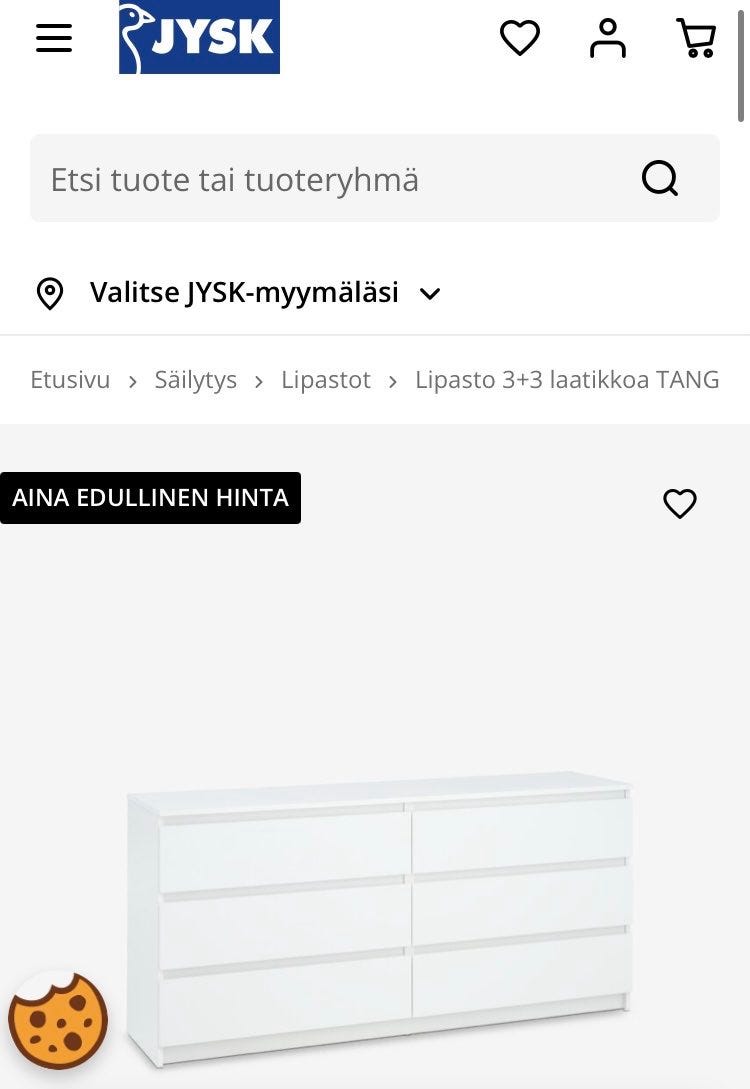Open the cookie settings icon
750x1089 pixels.
coord(57,1020)
